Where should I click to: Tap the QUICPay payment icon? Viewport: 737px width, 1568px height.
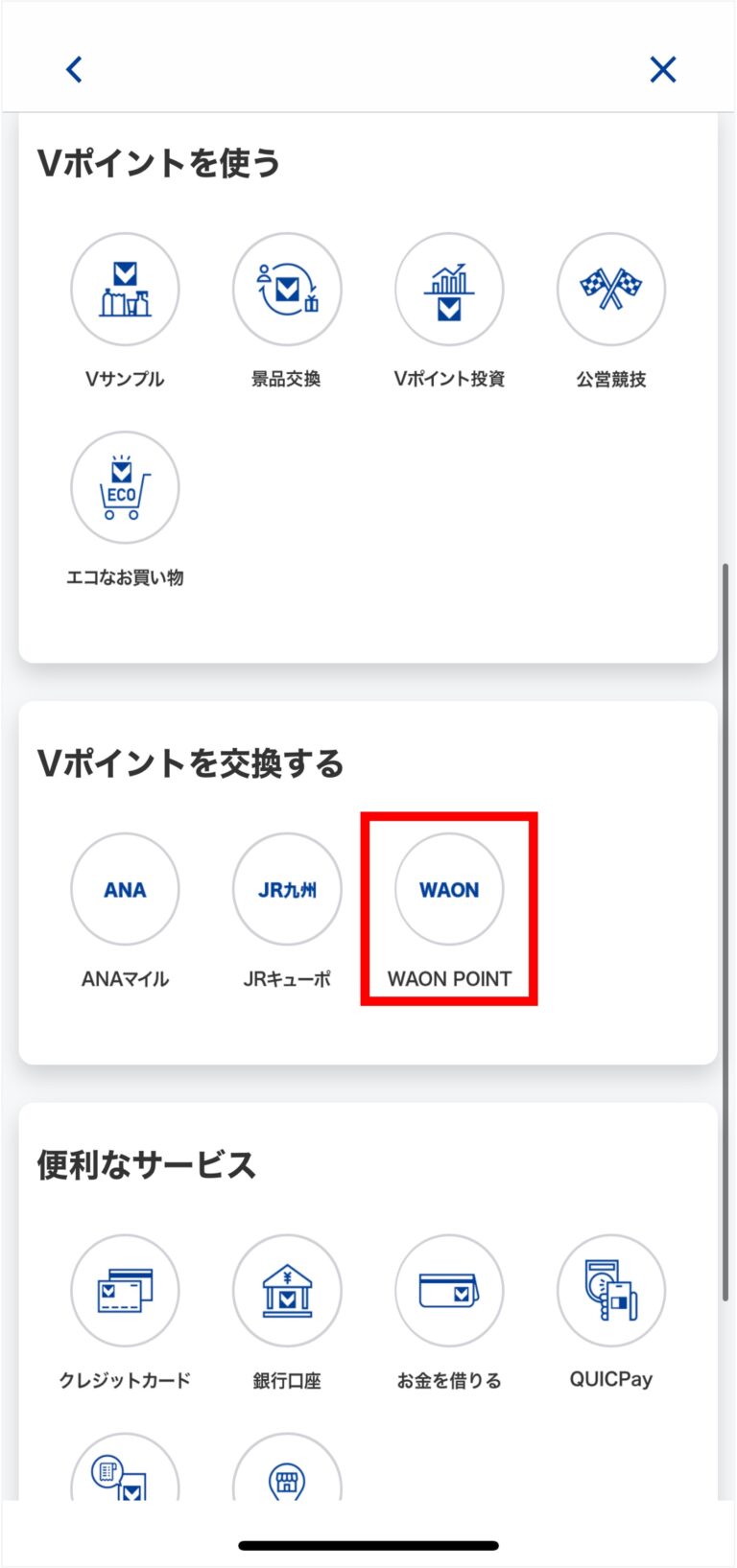(610, 1290)
